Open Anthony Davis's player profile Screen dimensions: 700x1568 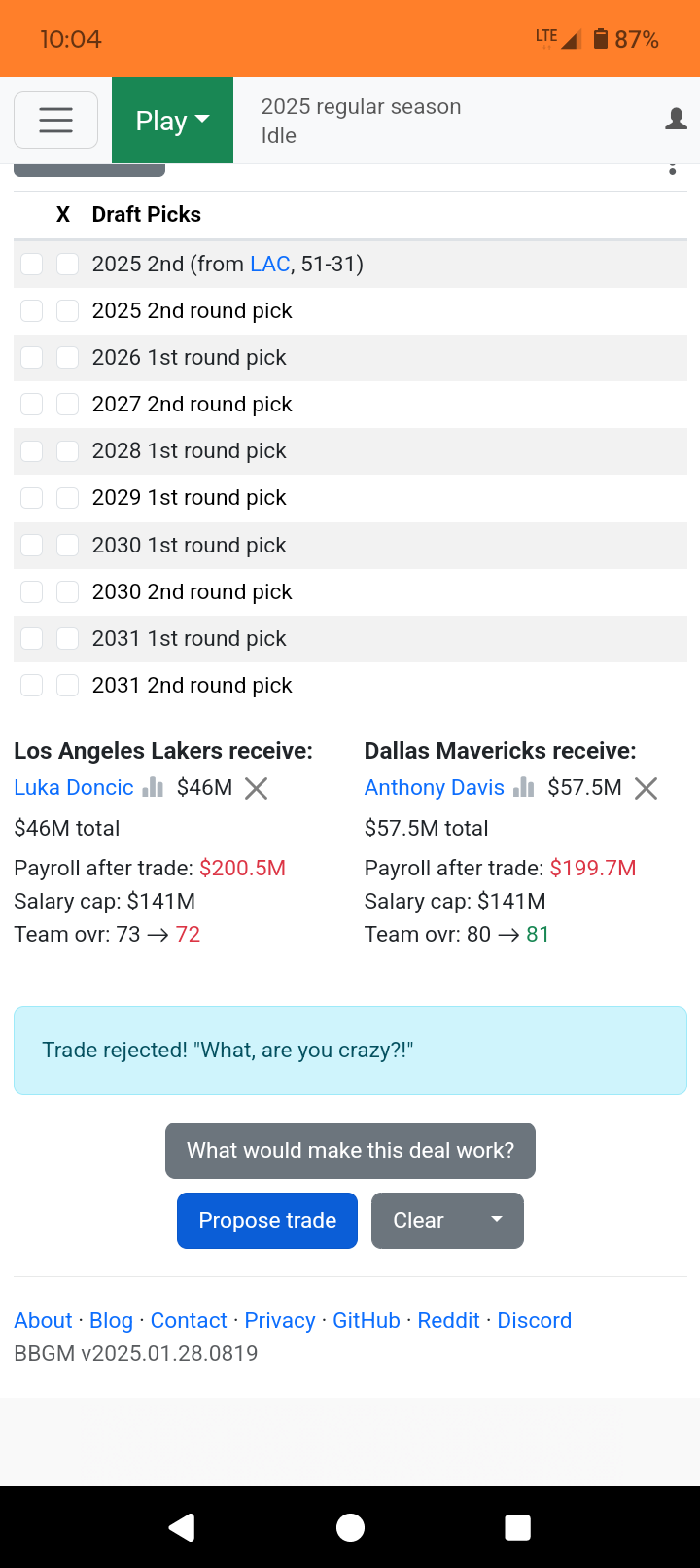tap(434, 788)
